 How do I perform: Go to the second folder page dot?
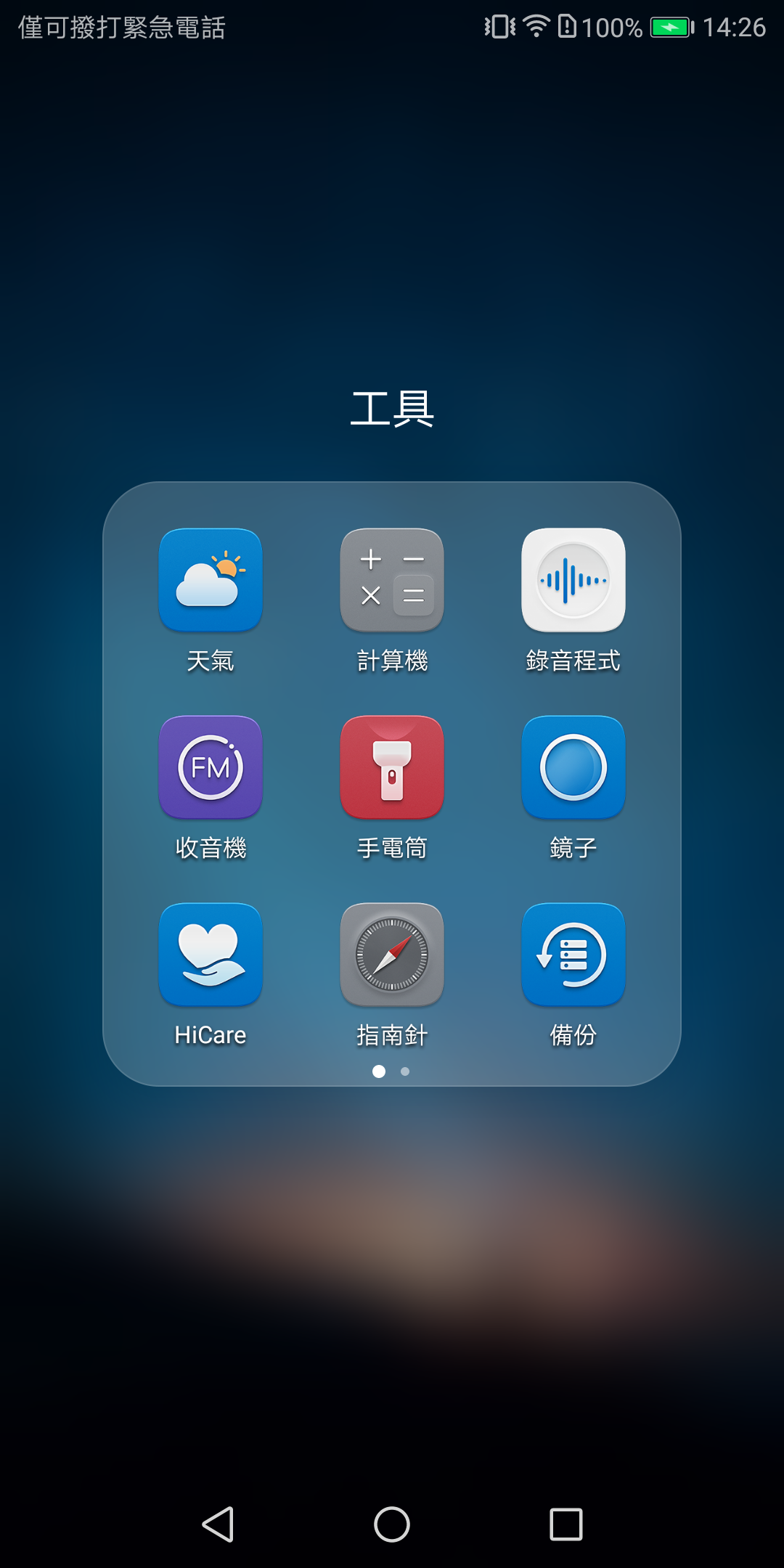tap(405, 1071)
